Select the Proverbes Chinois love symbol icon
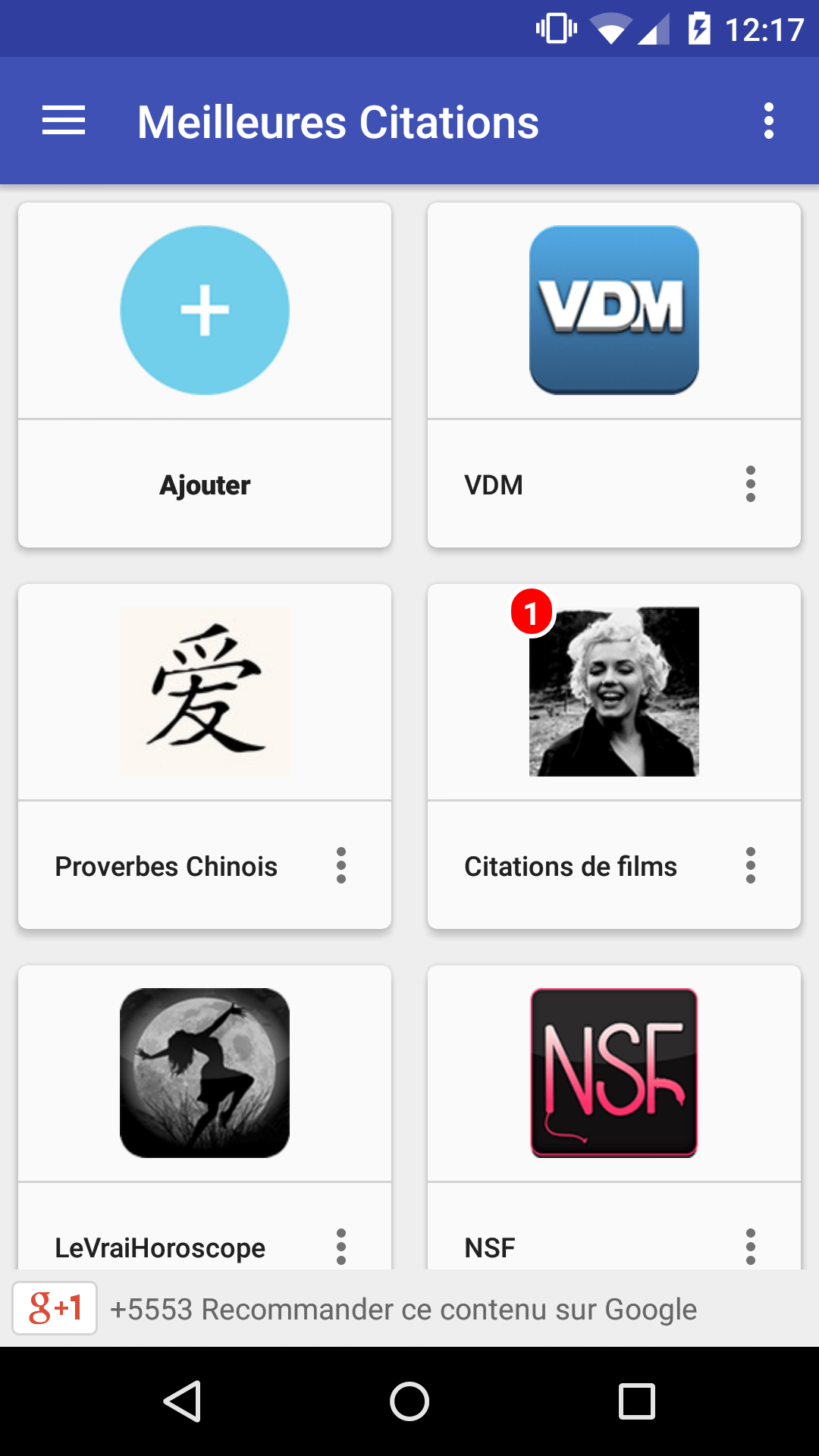Viewport: 819px width, 1456px height. [204, 691]
